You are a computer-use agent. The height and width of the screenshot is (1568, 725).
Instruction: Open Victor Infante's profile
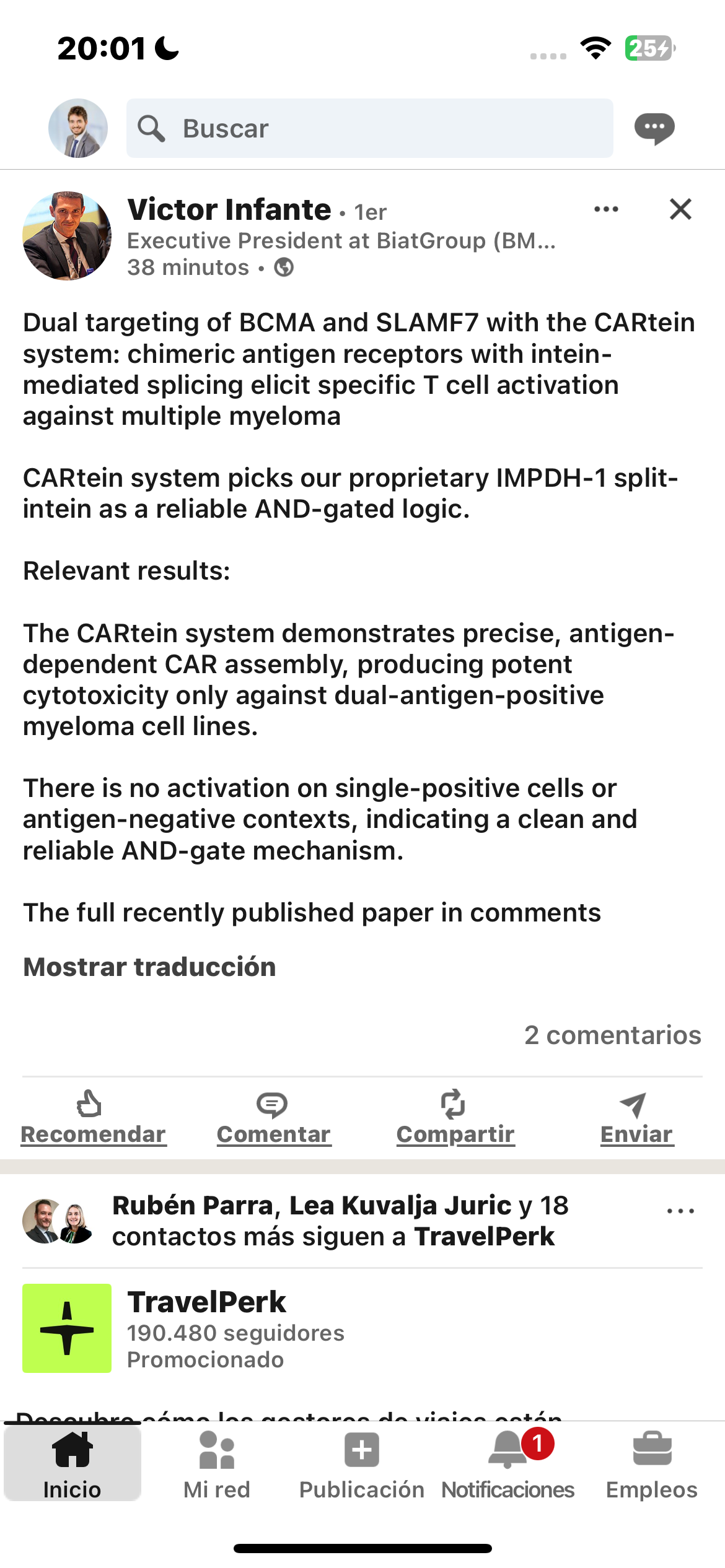point(229,210)
